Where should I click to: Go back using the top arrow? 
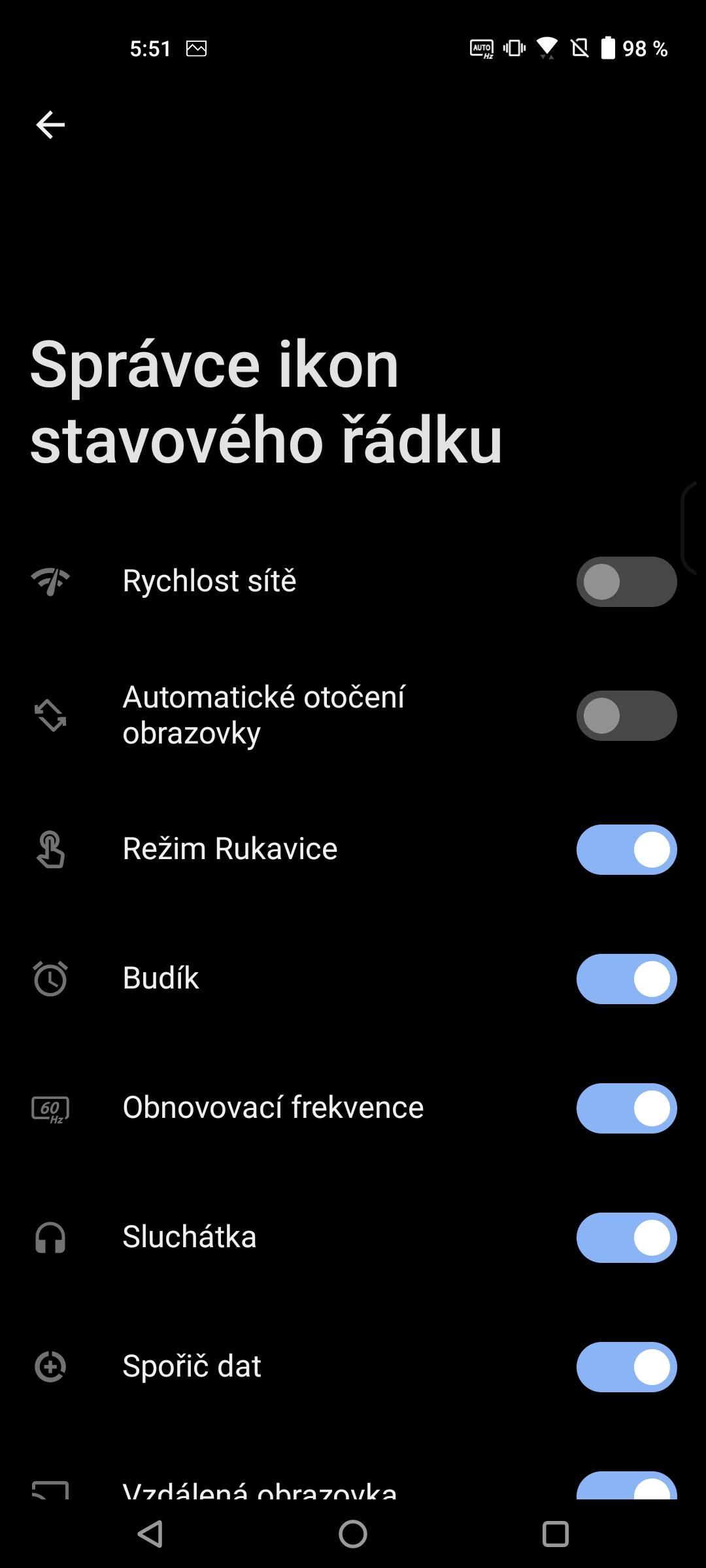click(x=50, y=125)
